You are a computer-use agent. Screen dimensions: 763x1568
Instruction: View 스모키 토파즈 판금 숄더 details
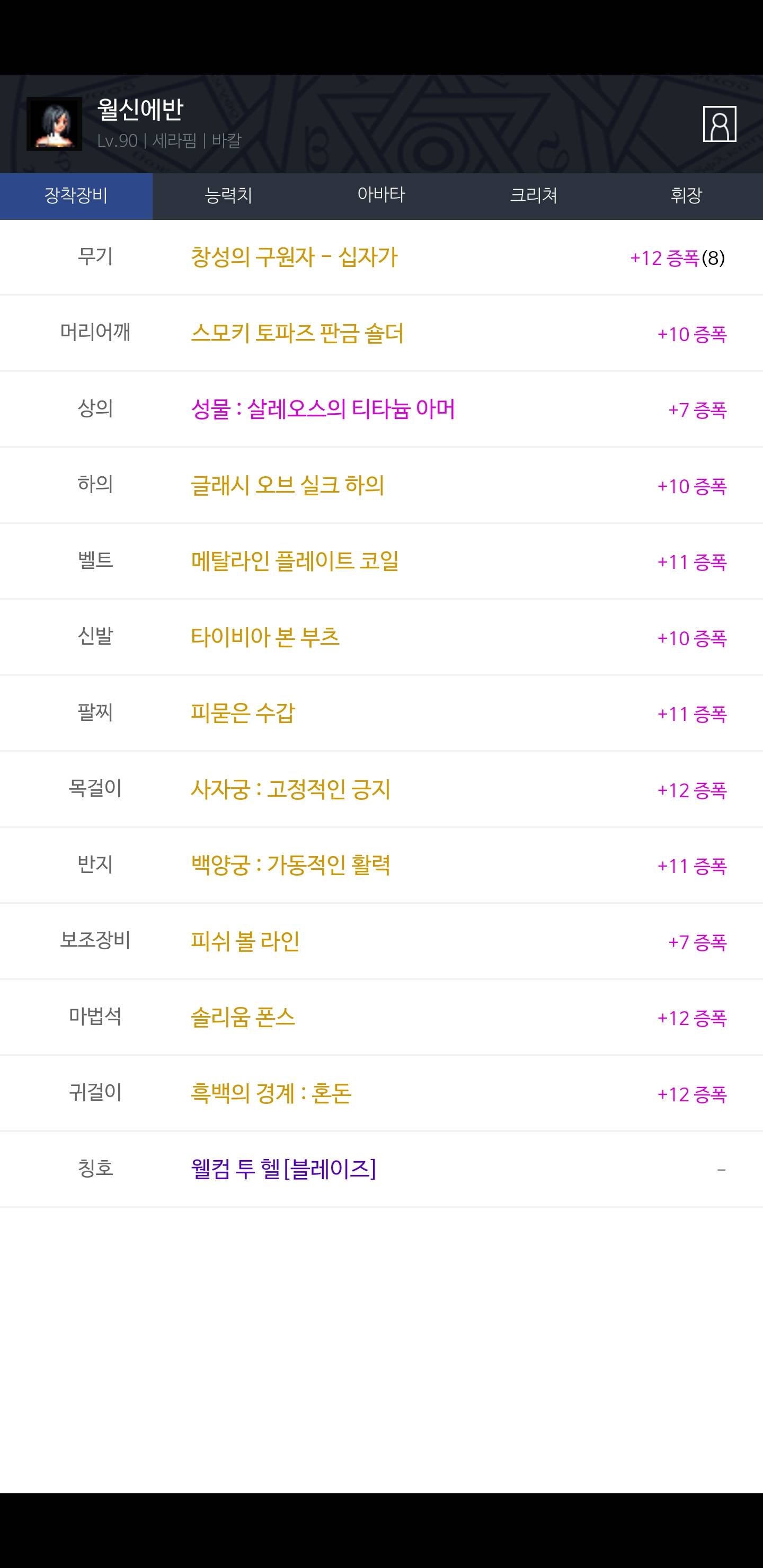point(297,334)
